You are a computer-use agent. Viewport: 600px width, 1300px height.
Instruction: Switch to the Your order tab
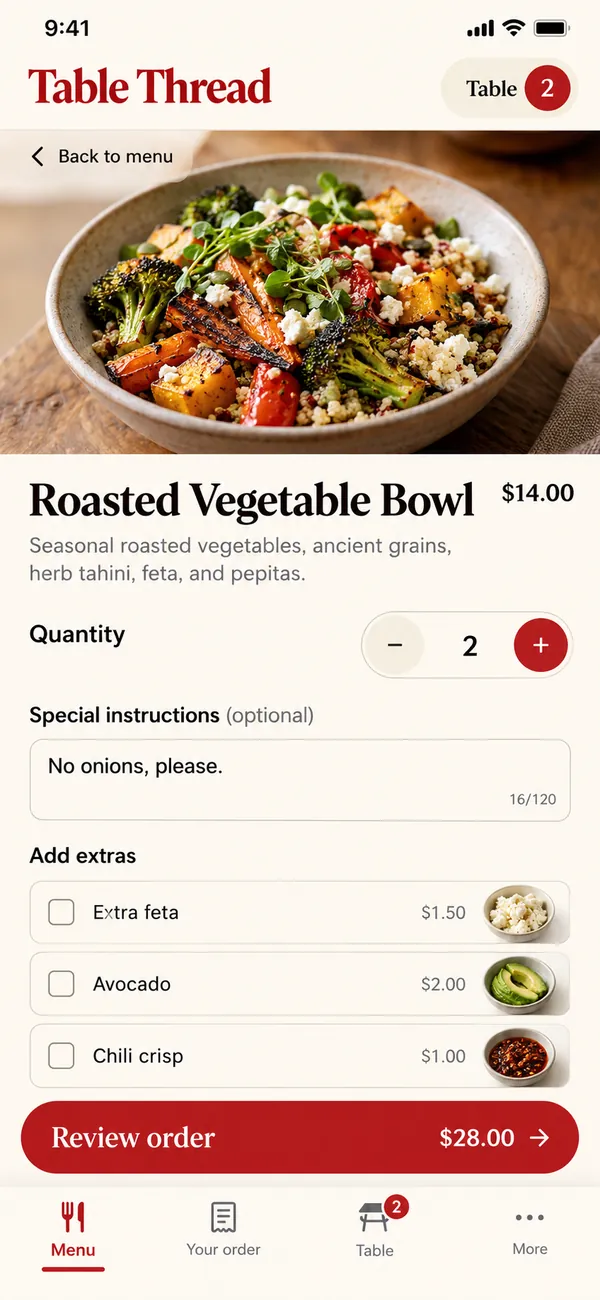click(x=223, y=1230)
